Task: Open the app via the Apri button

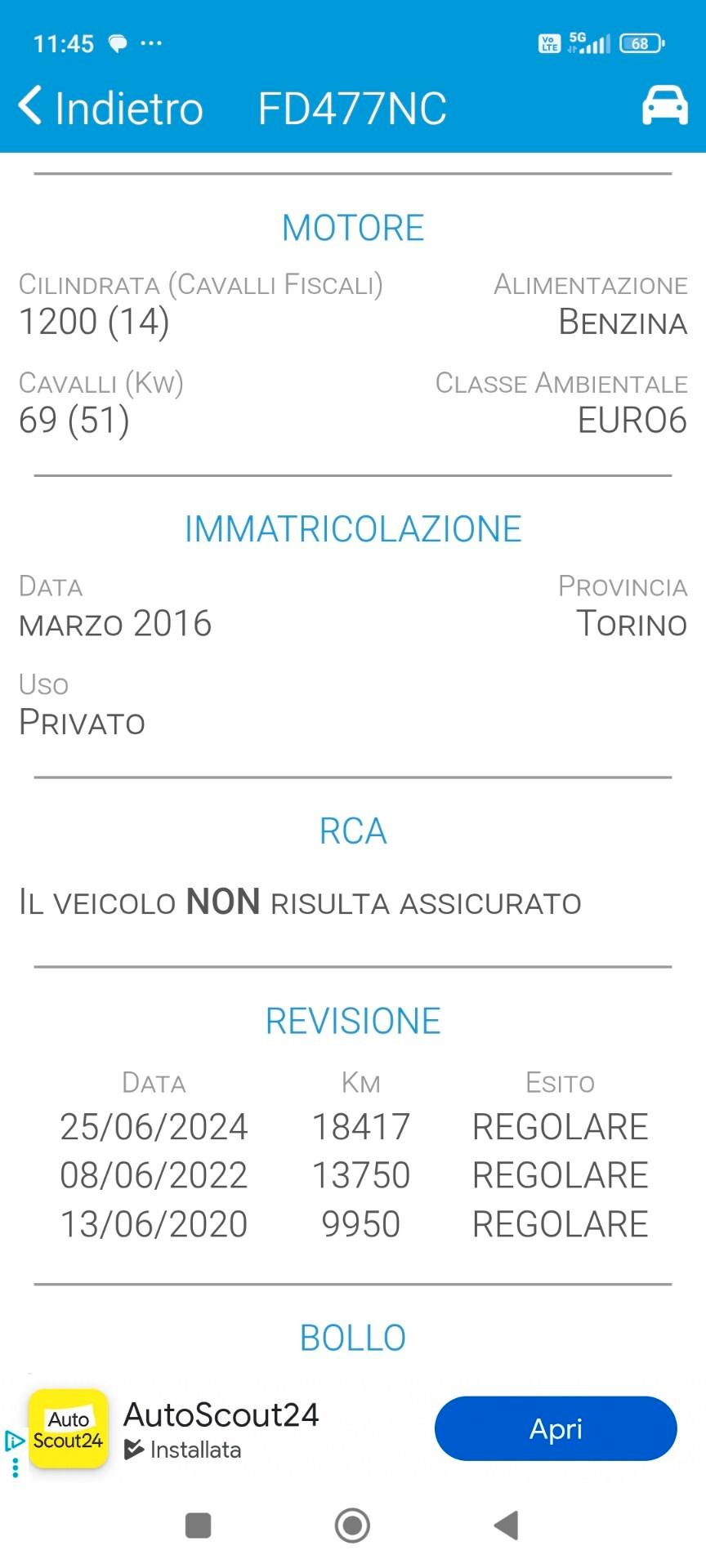Action: click(555, 1428)
